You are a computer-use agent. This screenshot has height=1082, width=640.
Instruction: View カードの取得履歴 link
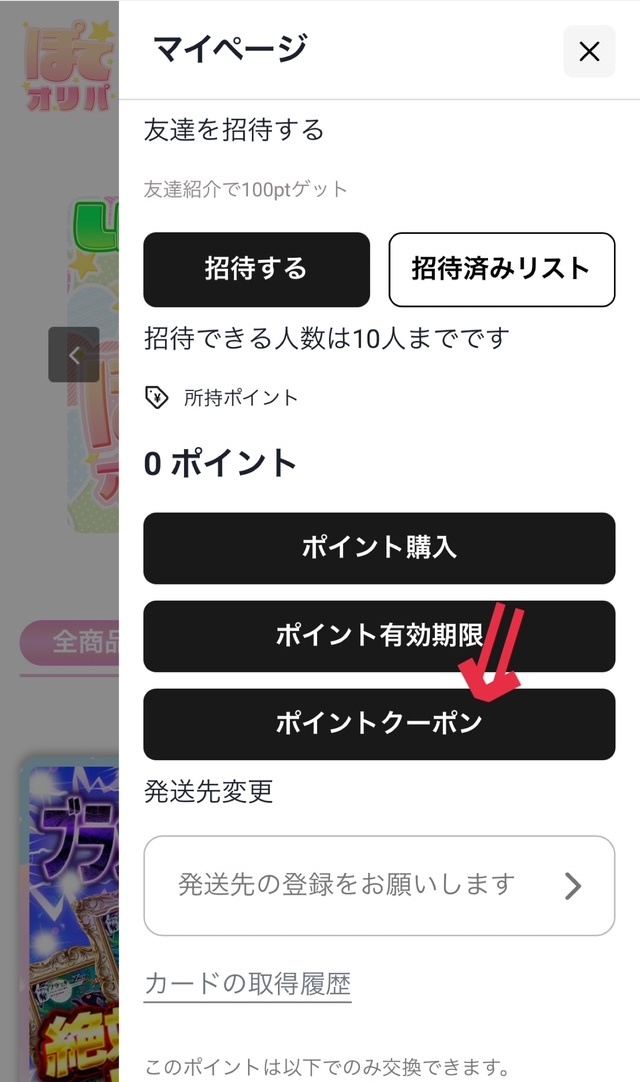coord(248,983)
